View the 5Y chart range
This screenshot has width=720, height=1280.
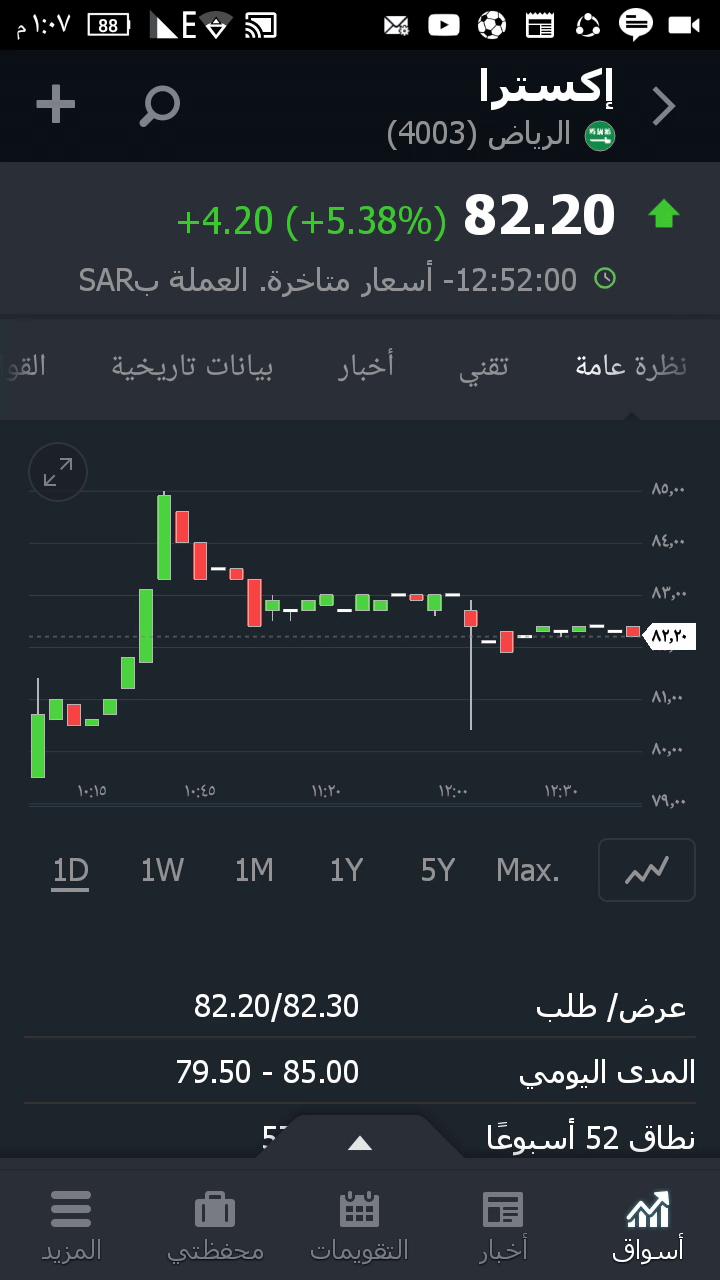tap(438, 871)
